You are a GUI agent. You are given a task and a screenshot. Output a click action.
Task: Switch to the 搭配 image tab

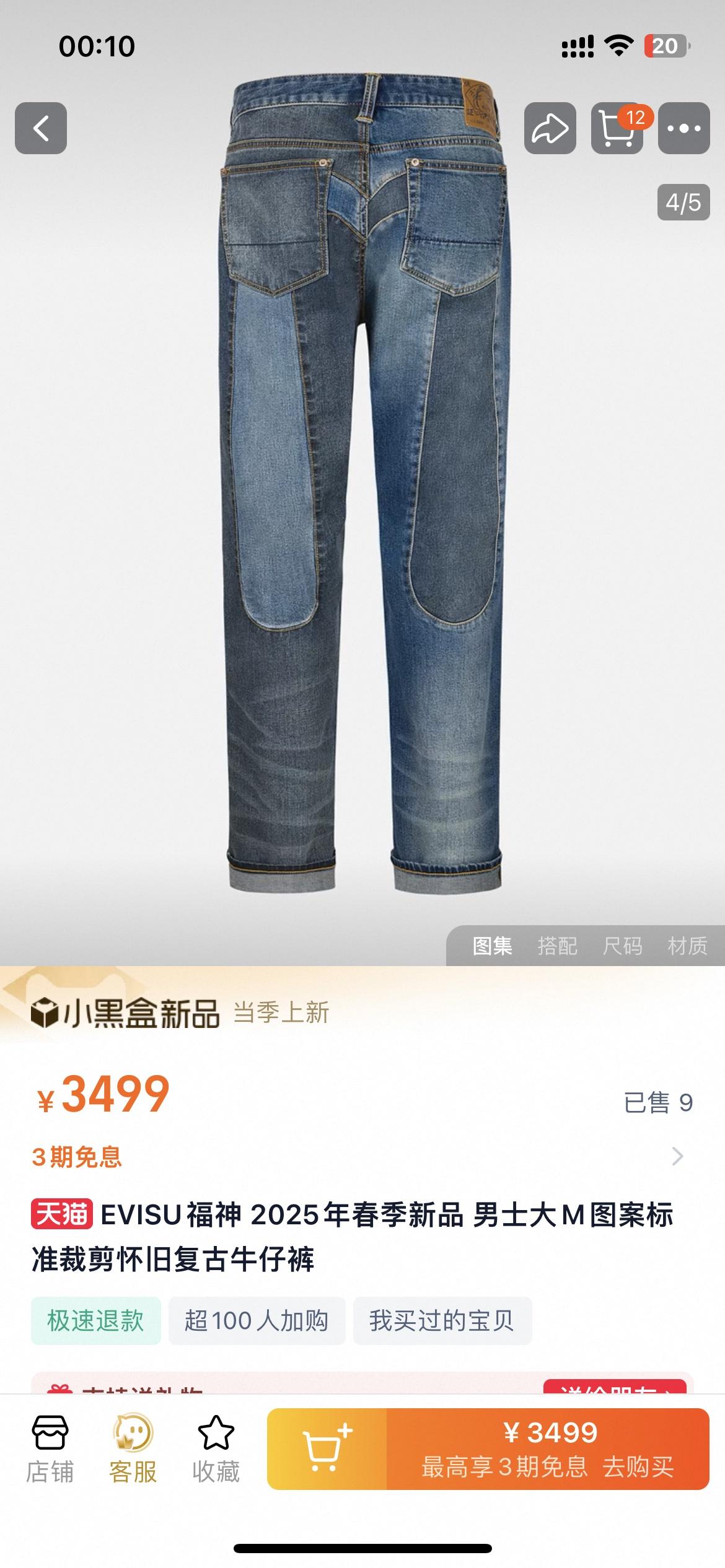(x=557, y=946)
